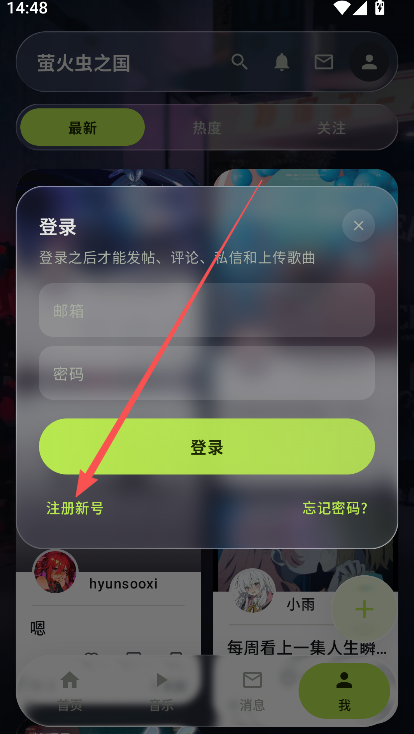This screenshot has height=734, width=414.
Task: Open 消息 in bottom navigation
Action: (x=252, y=691)
